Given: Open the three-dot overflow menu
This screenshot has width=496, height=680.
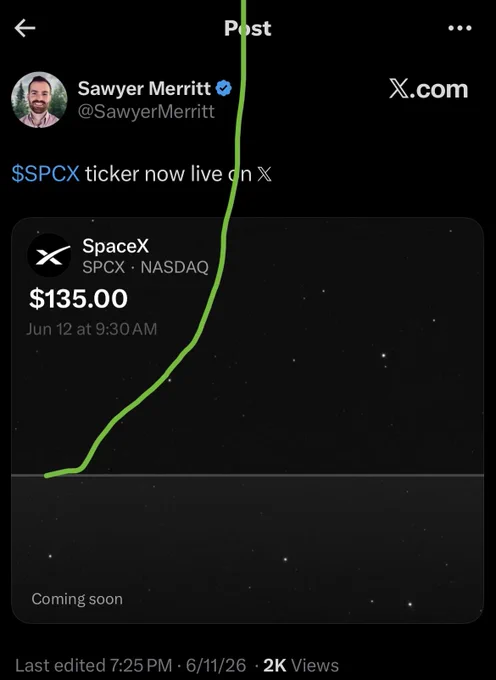Looking at the screenshot, I should (460, 28).
